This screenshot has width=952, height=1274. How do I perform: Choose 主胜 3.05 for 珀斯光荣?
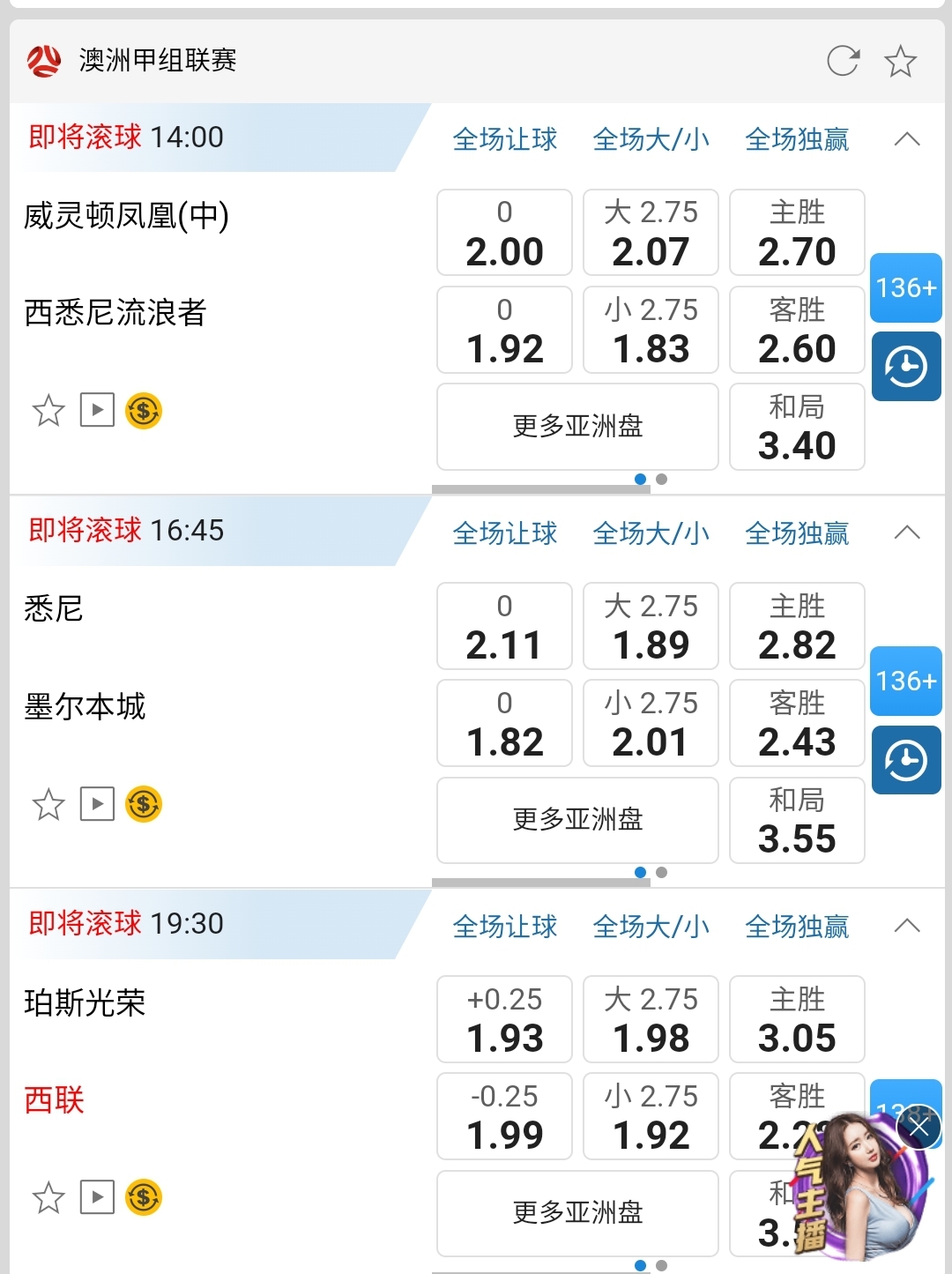(x=797, y=1019)
